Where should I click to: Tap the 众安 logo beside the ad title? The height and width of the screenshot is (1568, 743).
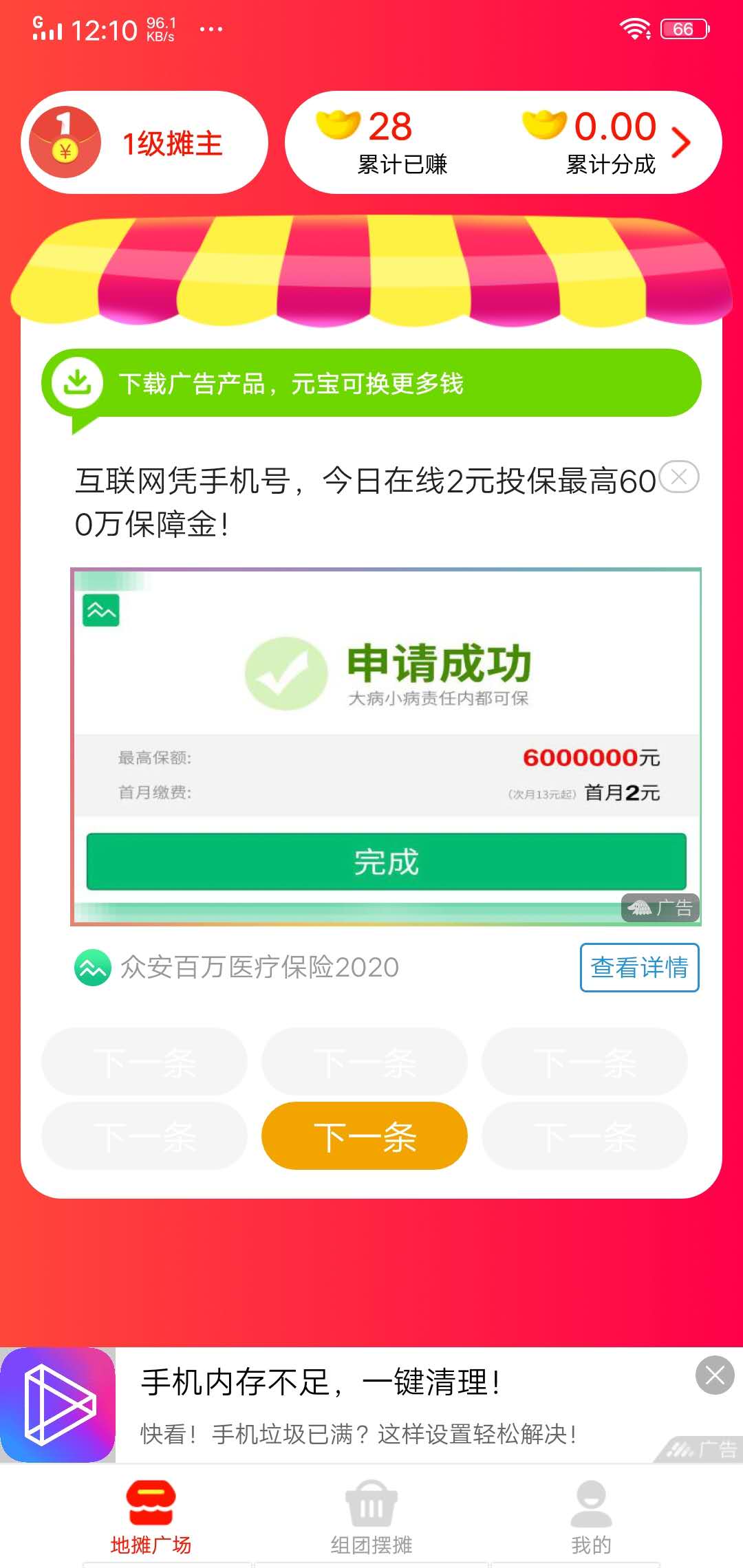pos(93,968)
